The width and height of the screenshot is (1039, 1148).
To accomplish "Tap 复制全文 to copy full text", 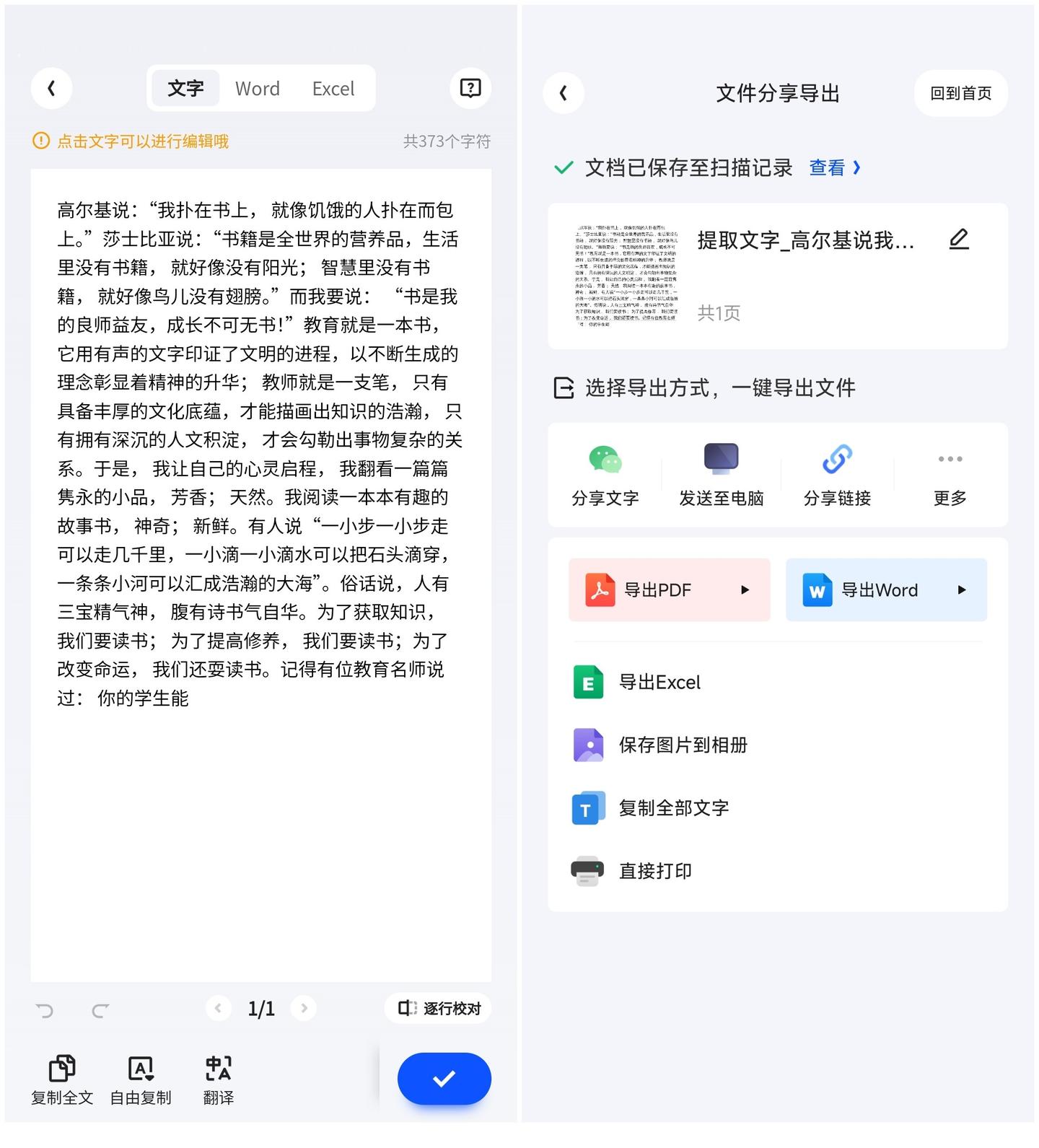I will click(x=62, y=1080).
